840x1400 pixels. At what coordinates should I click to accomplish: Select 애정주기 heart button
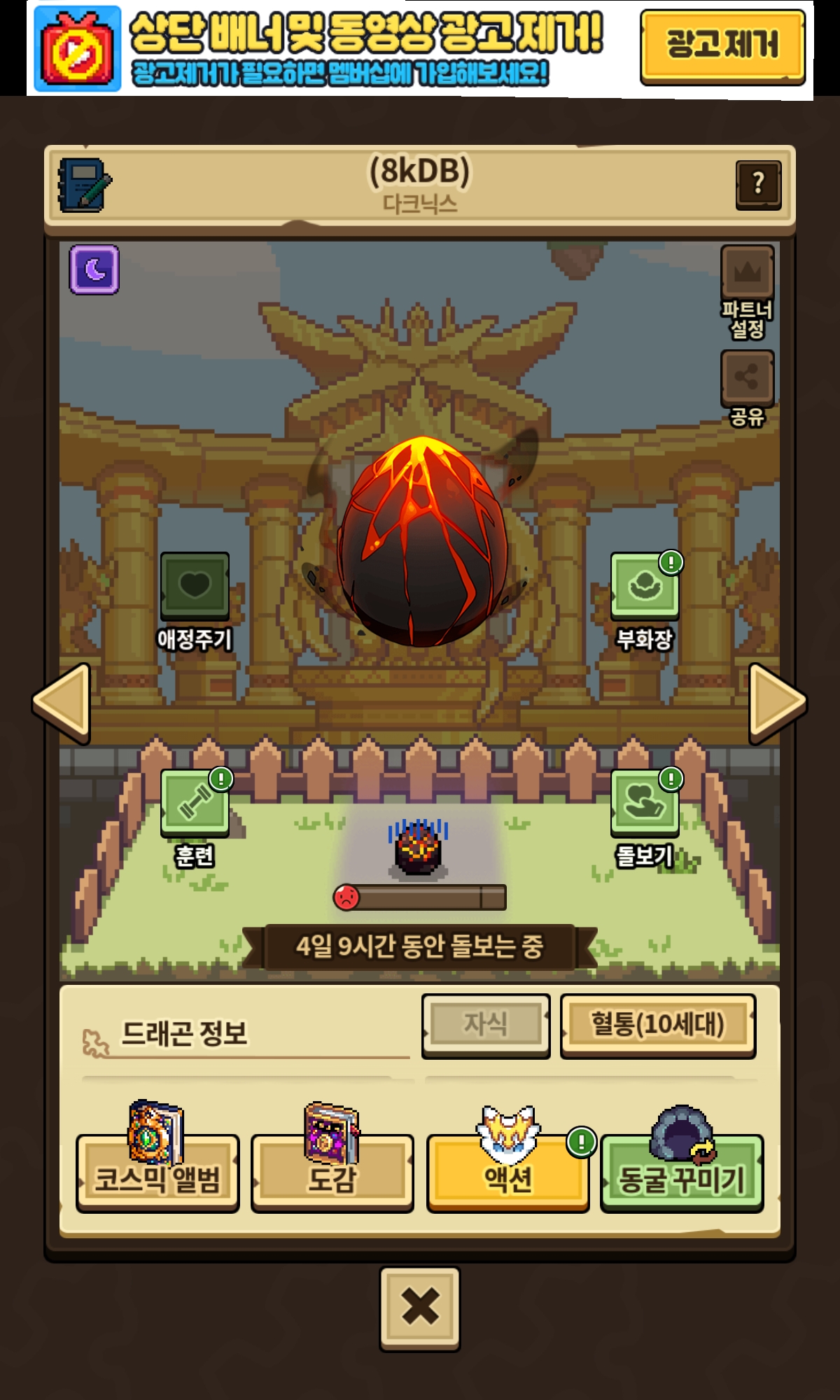coord(195,601)
